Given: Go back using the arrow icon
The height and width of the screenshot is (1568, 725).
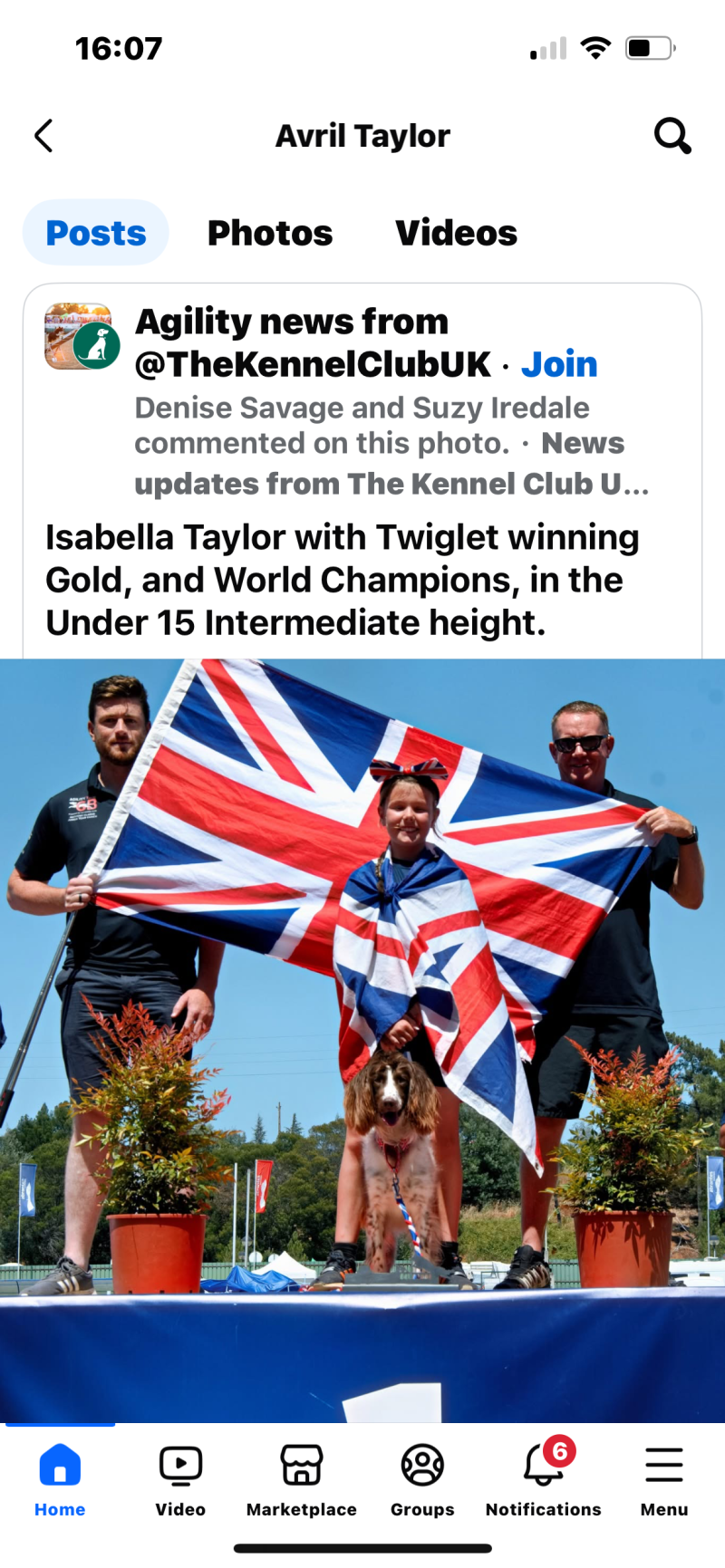Looking at the screenshot, I should [x=43, y=136].
